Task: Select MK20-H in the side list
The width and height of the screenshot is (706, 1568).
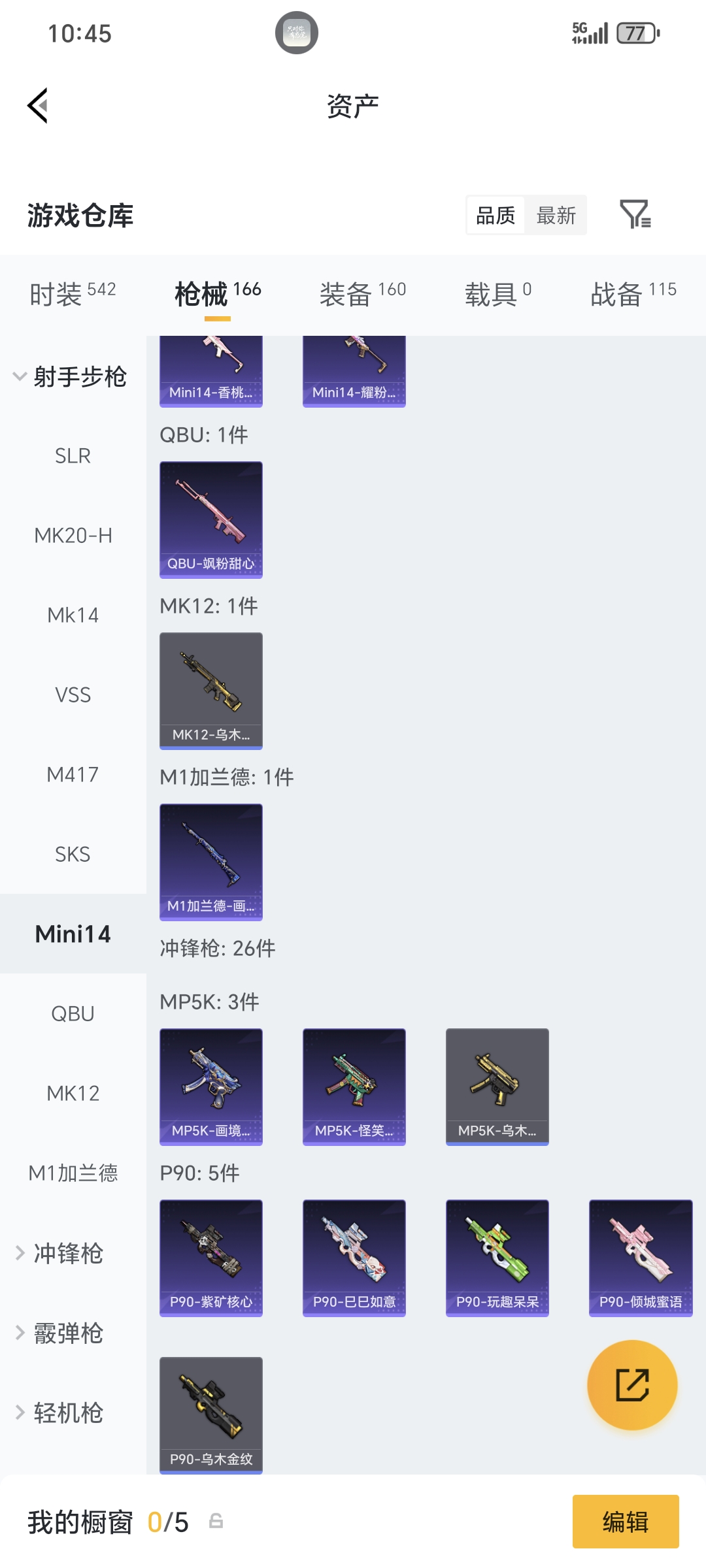Action: coord(73,536)
